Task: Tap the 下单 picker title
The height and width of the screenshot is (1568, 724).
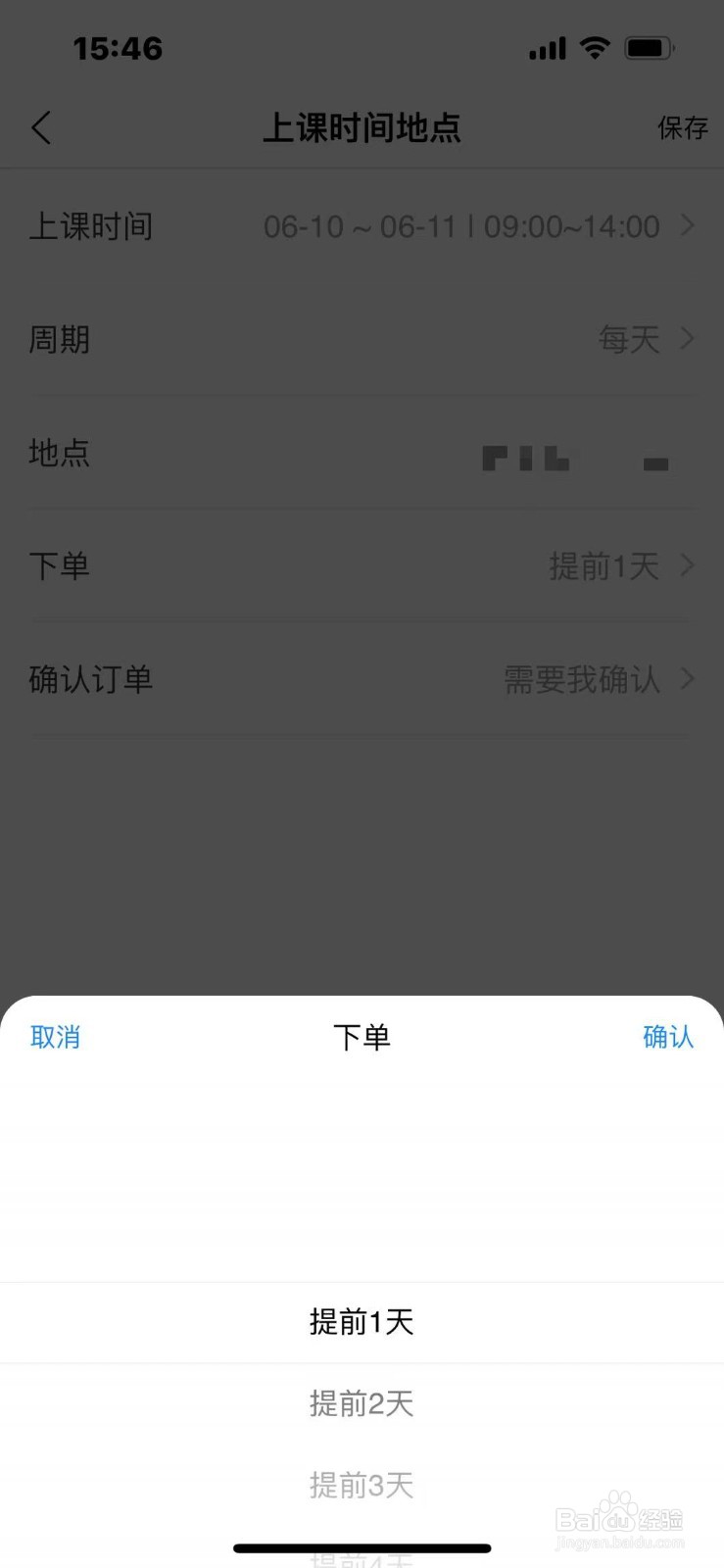Action: point(362,1036)
